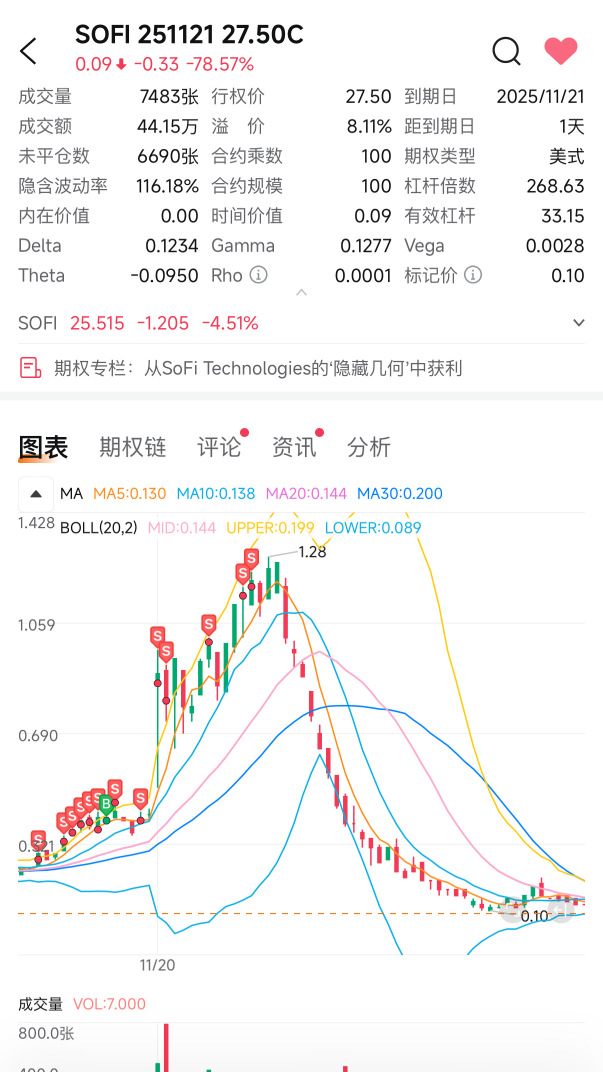This screenshot has width=603, height=1072.
Task: Collapse the option details panel
Action: (301, 293)
